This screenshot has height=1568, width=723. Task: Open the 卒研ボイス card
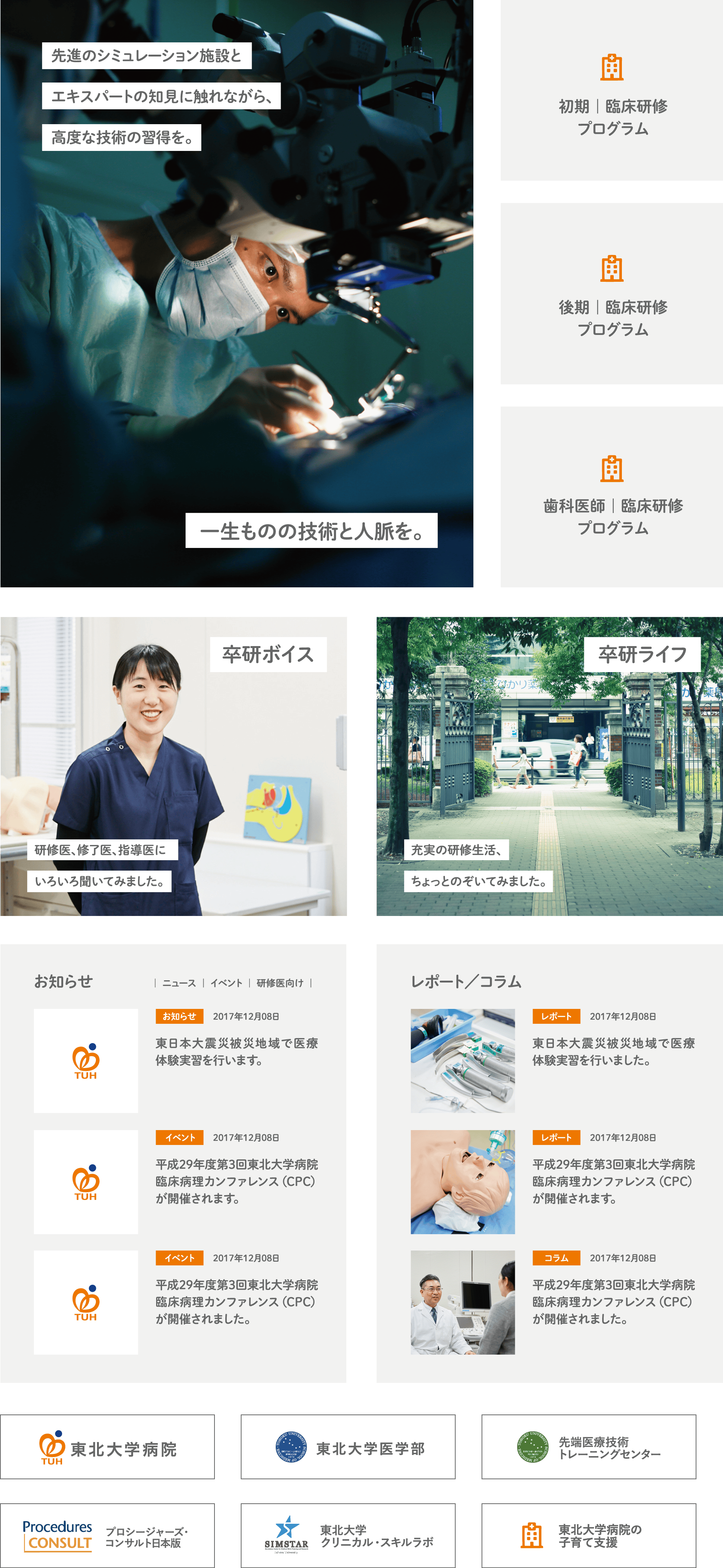pyautogui.click(x=174, y=767)
